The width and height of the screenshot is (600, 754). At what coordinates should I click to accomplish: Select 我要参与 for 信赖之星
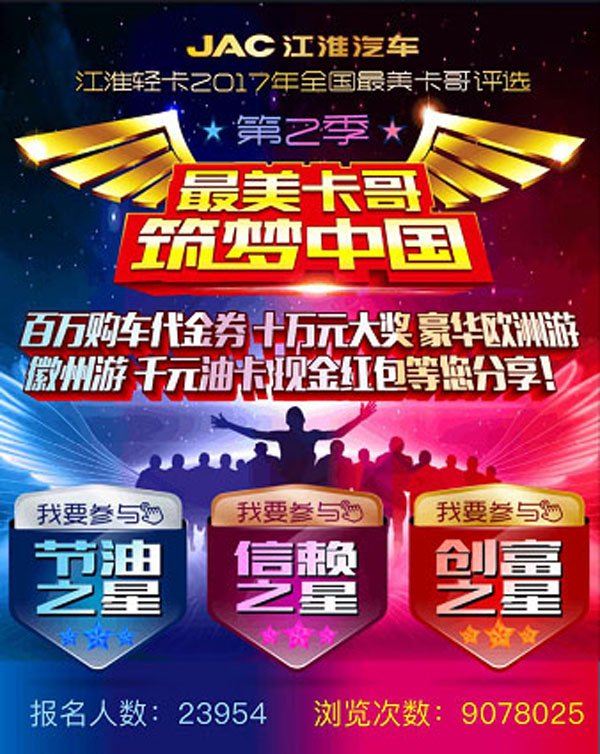[297, 514]
